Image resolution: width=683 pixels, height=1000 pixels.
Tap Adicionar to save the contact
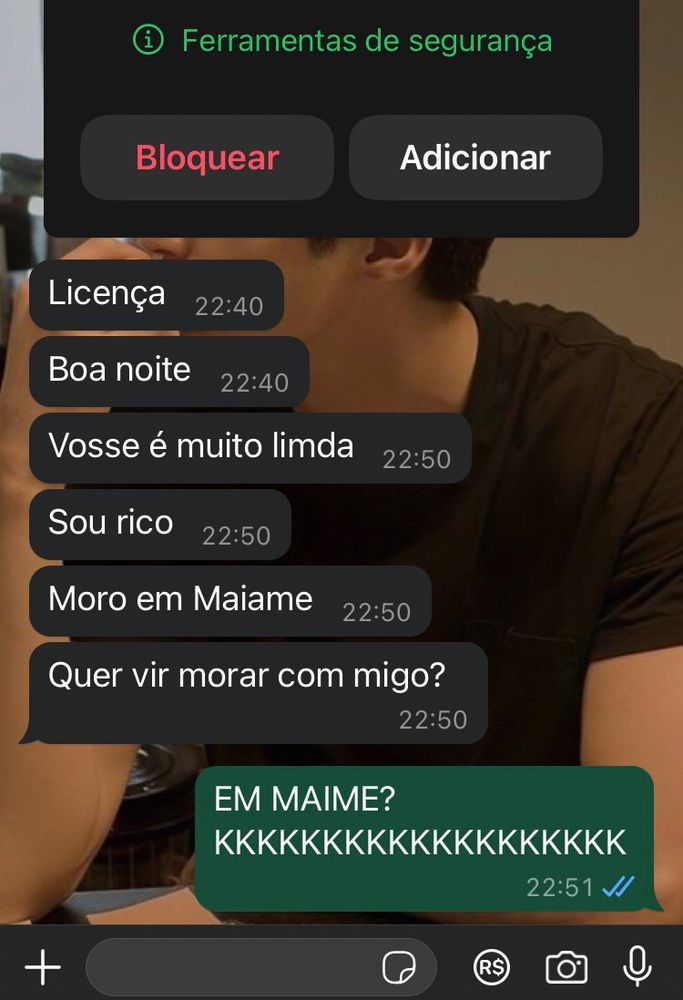click(x=475, y=158)
